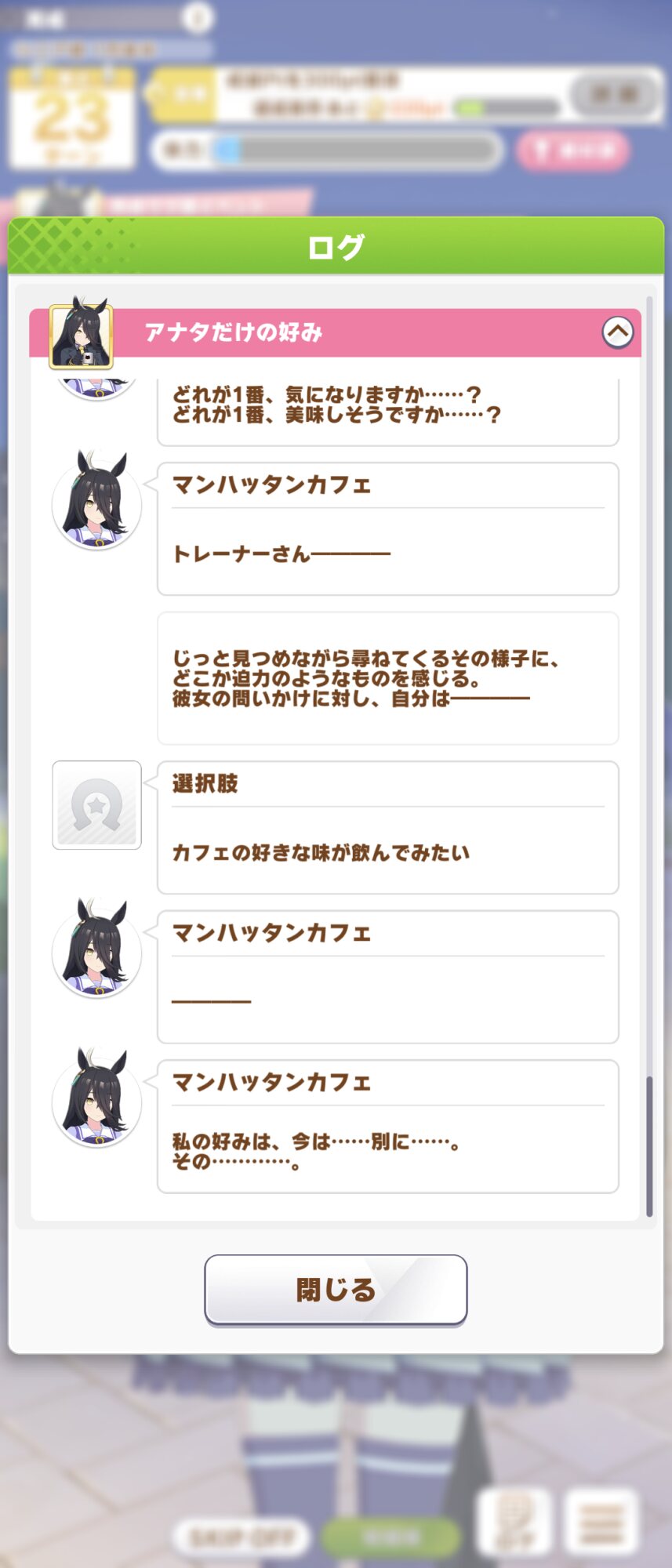The height and width of the screenshot is (1568, 672).
Task: Close the log dialog with 閉じる
Action: coord(336,1289)
